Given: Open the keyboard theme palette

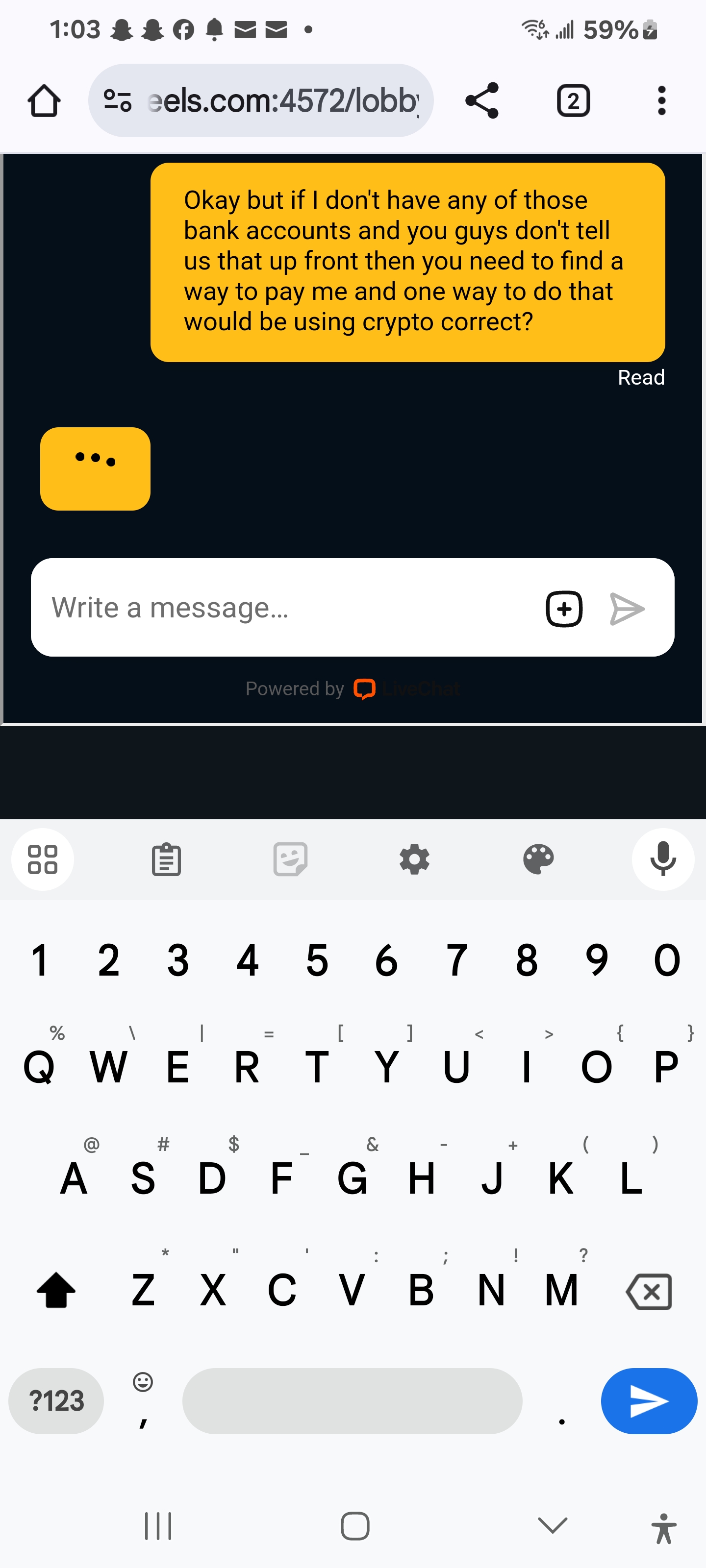Looking at the screenshot, I should 538,859.
